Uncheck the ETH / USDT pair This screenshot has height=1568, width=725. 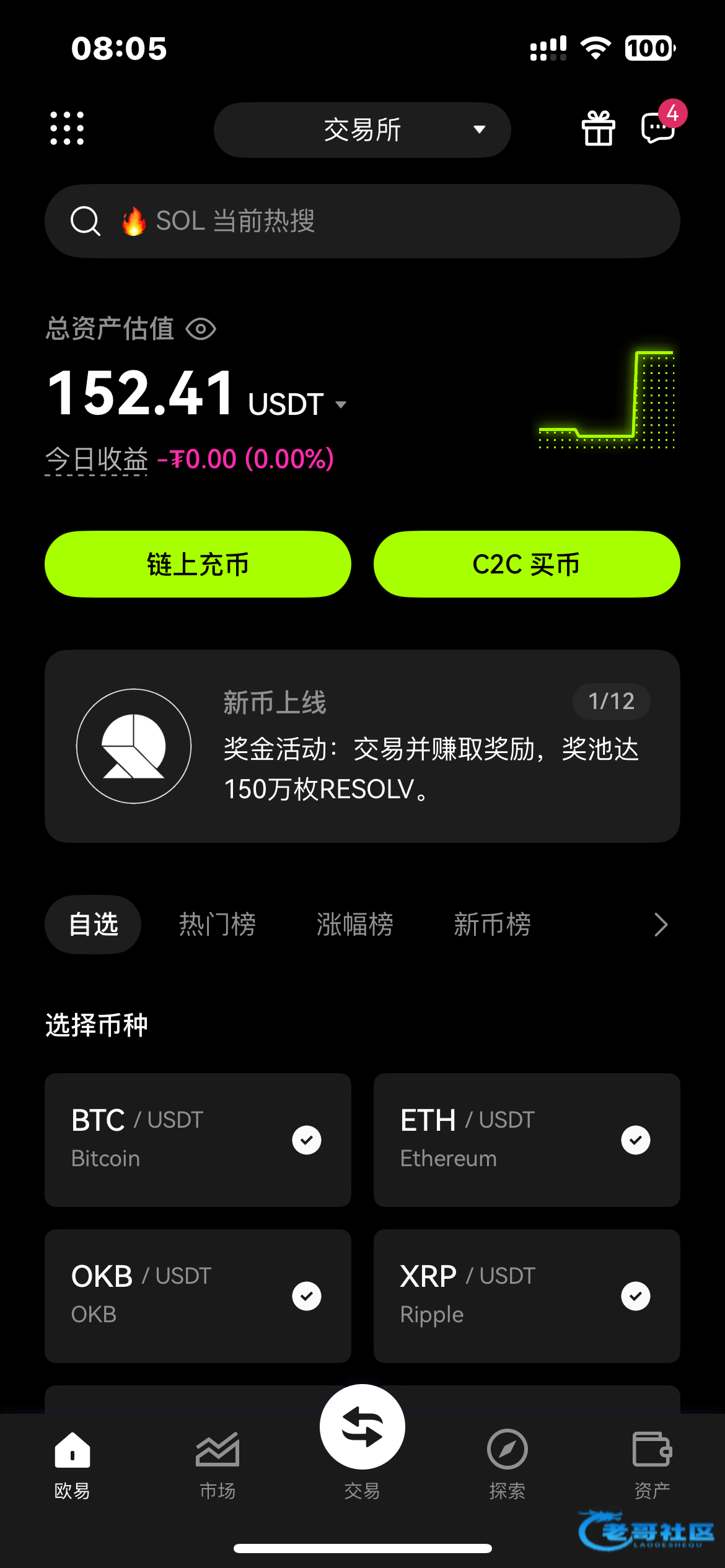point(636,1140)
